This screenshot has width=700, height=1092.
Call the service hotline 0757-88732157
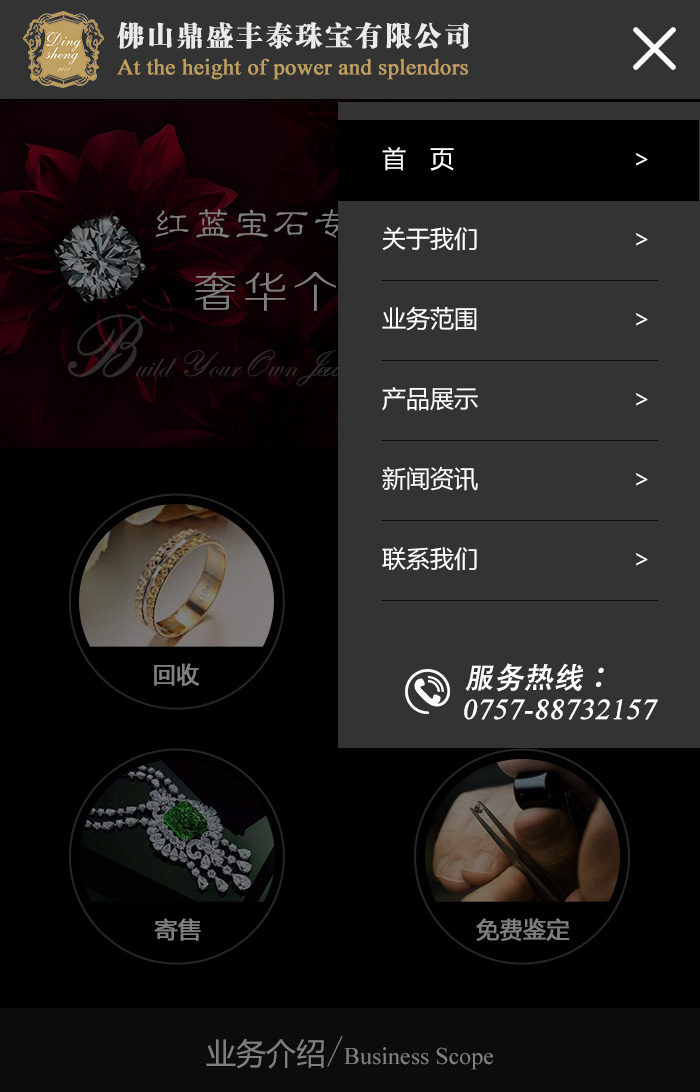pyautogui.click(x=558, y=709)
